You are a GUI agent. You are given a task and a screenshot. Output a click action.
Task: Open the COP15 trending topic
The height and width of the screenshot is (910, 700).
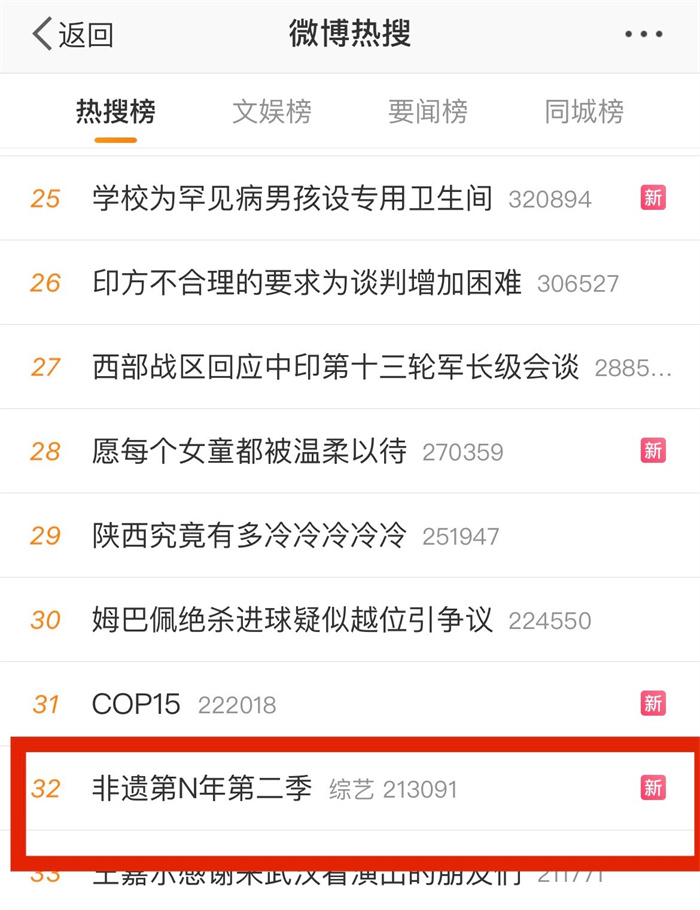tap(136, 704)
